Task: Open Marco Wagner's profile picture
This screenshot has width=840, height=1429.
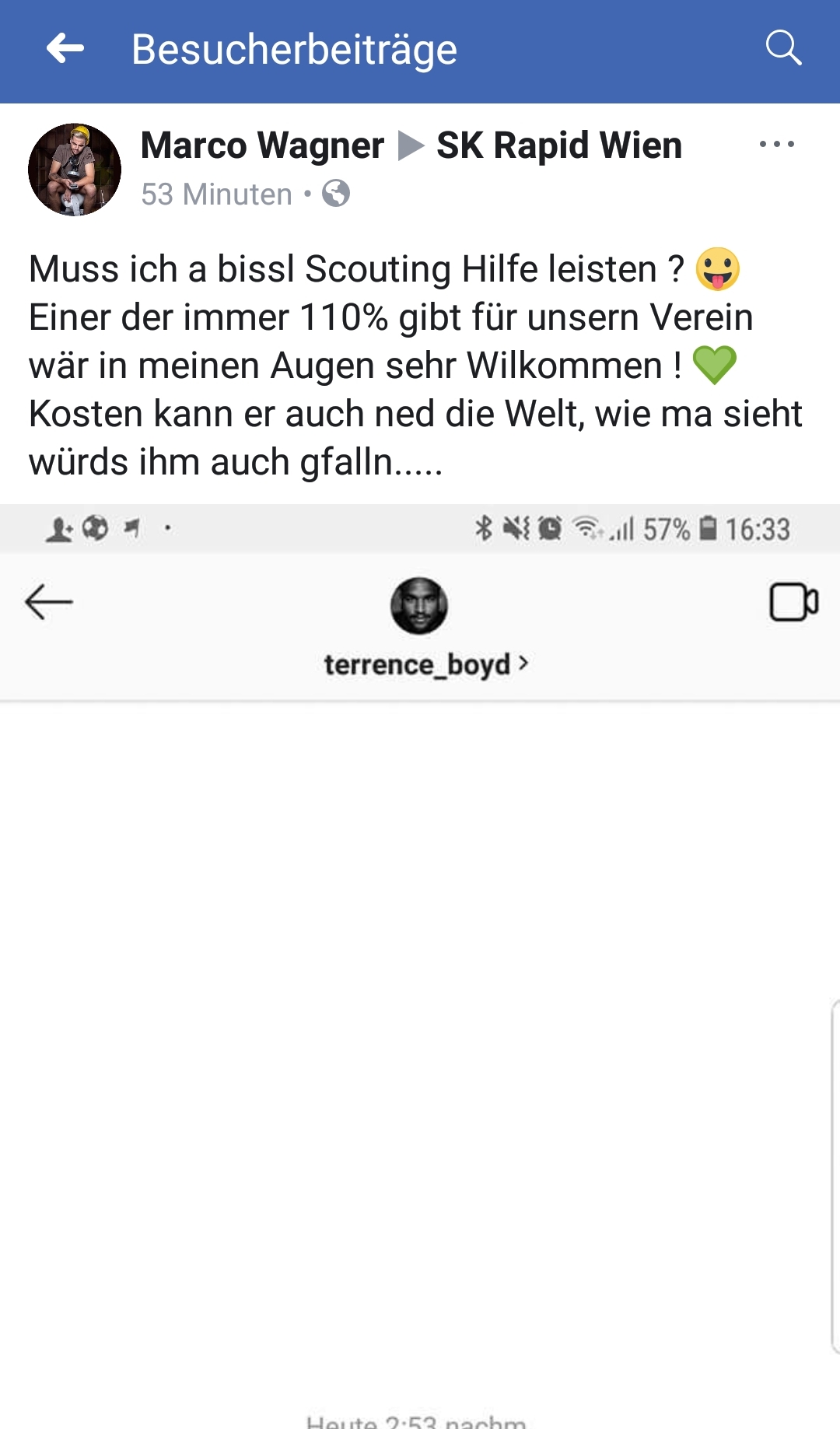Action: pyautogui.click(x=75, y=170)
